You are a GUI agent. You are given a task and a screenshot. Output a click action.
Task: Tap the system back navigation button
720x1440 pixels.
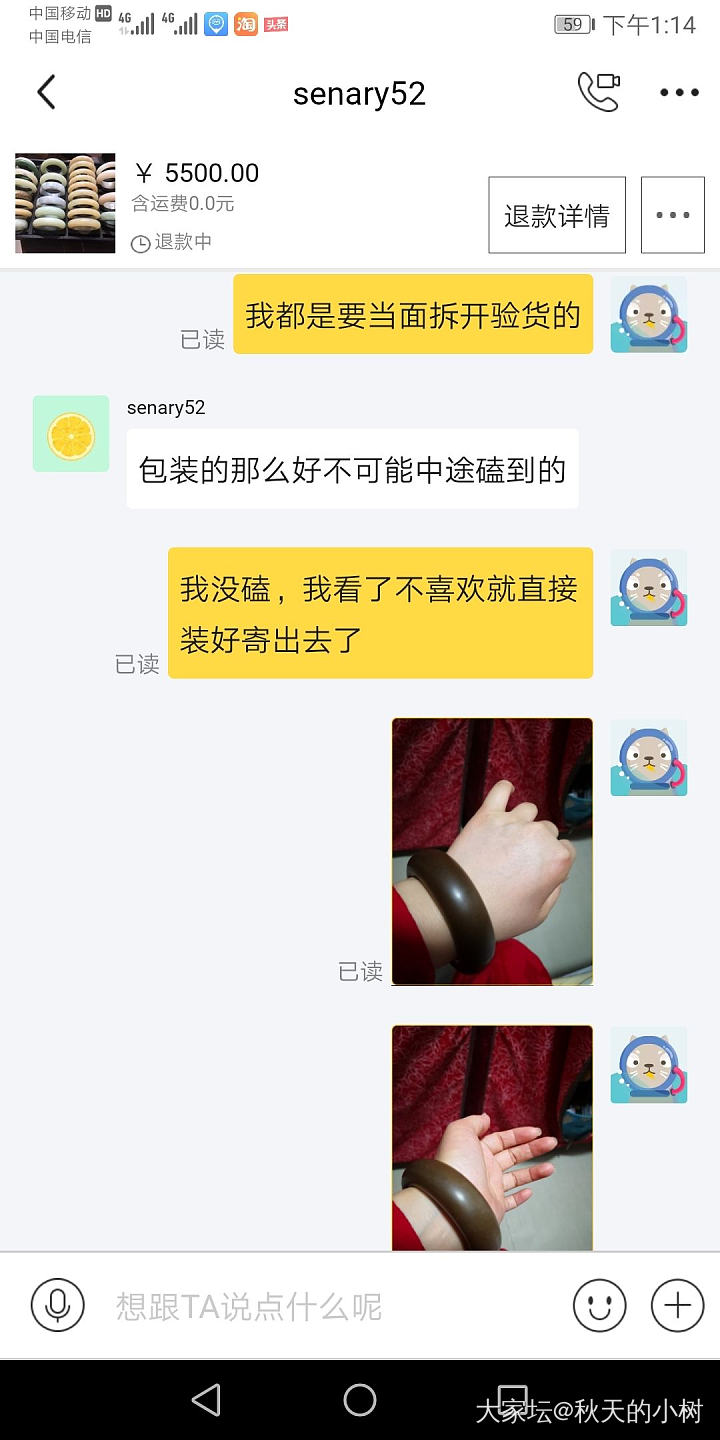(206, 1400)
